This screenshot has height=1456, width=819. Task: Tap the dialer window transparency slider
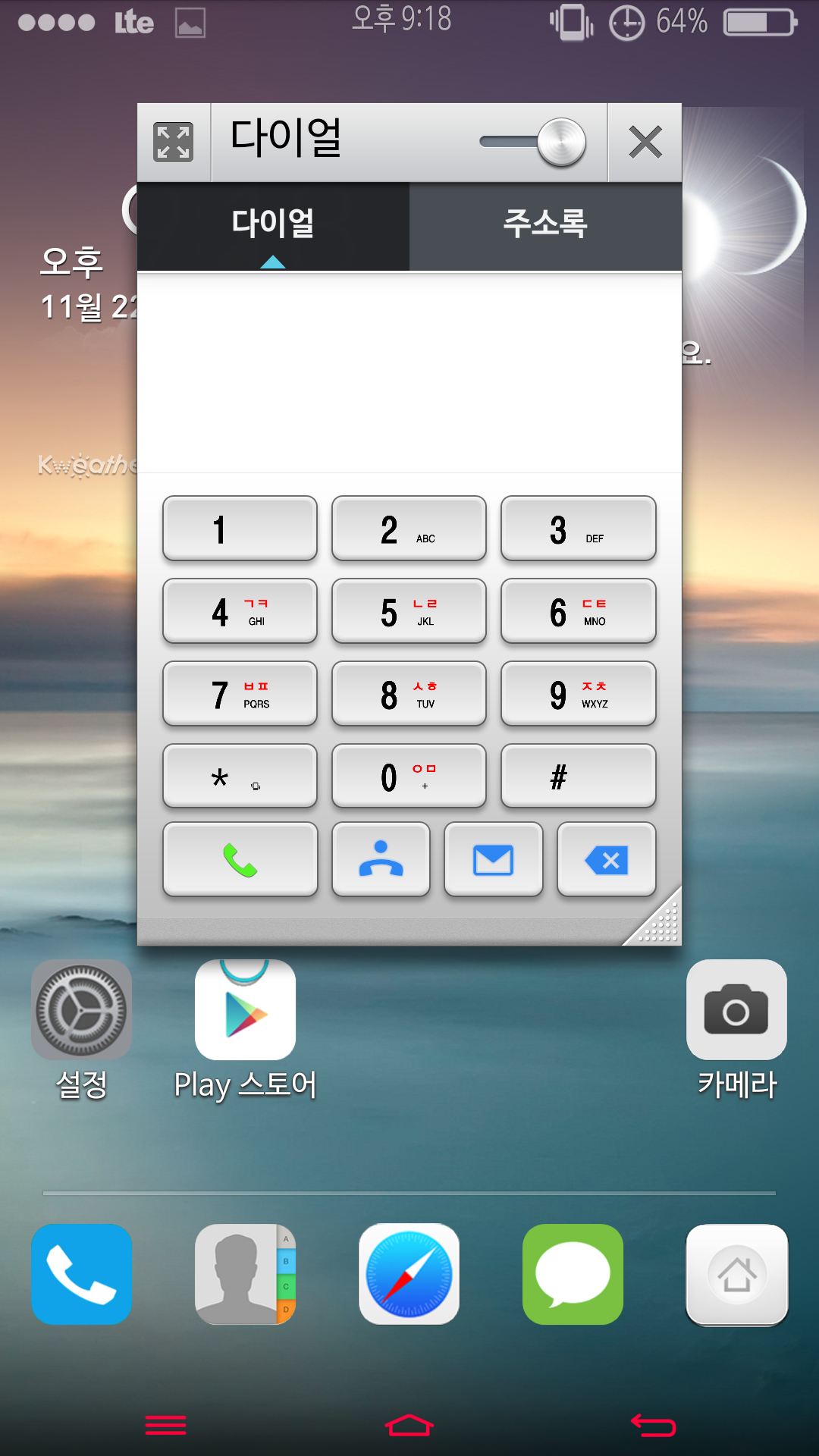coord(561,142)
